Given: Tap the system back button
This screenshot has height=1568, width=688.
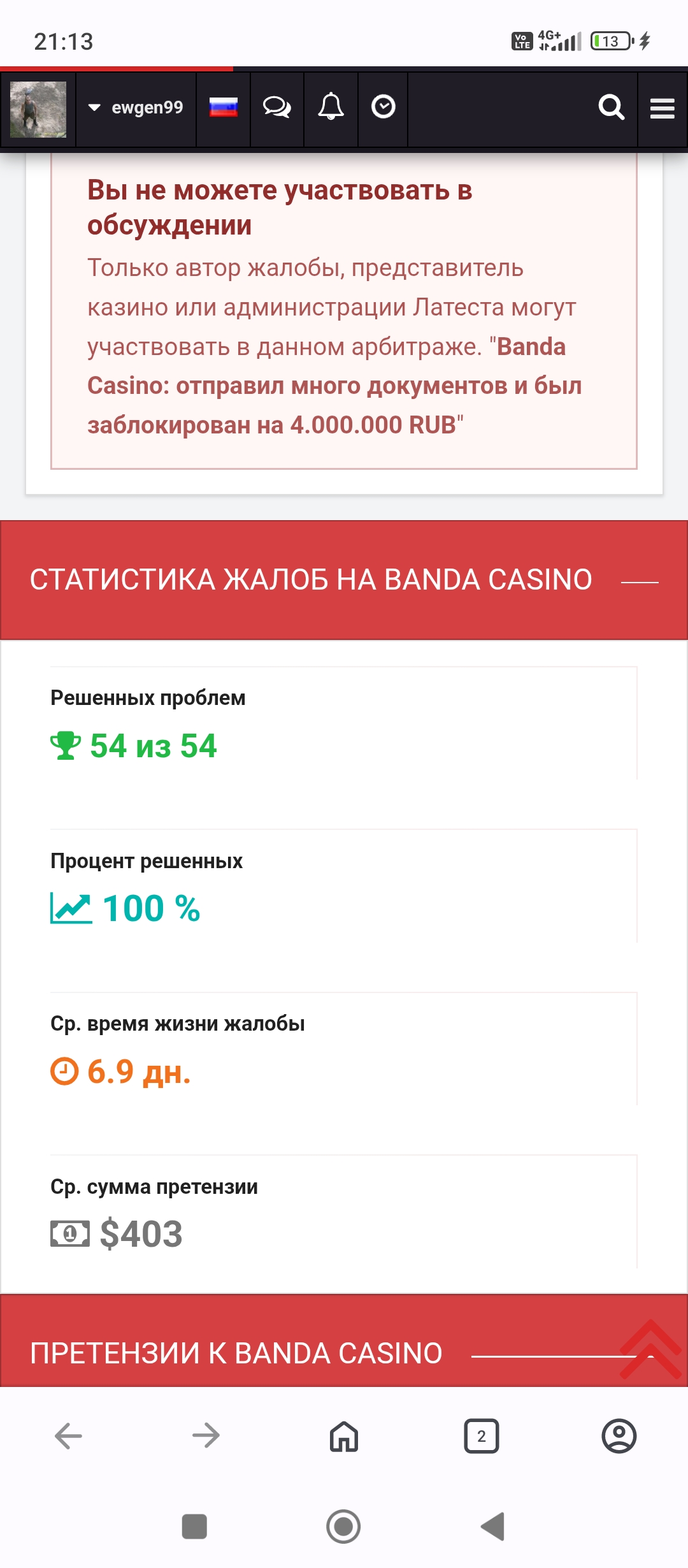Looking at the screenshot, I should click(x=492, y=1527).
